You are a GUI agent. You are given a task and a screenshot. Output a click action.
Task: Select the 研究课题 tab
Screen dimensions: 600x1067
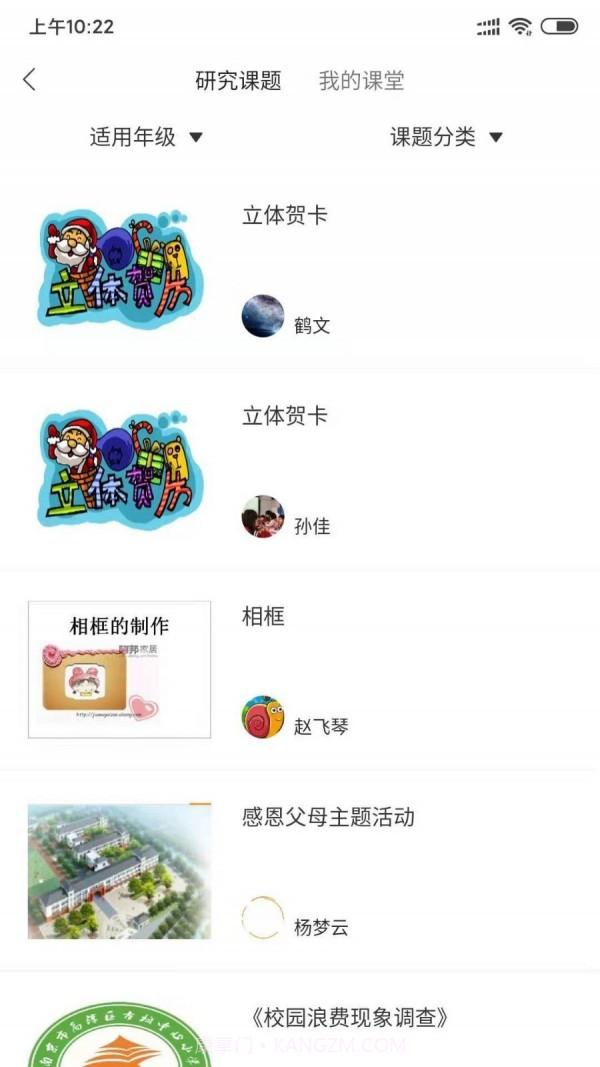point(238,81)
